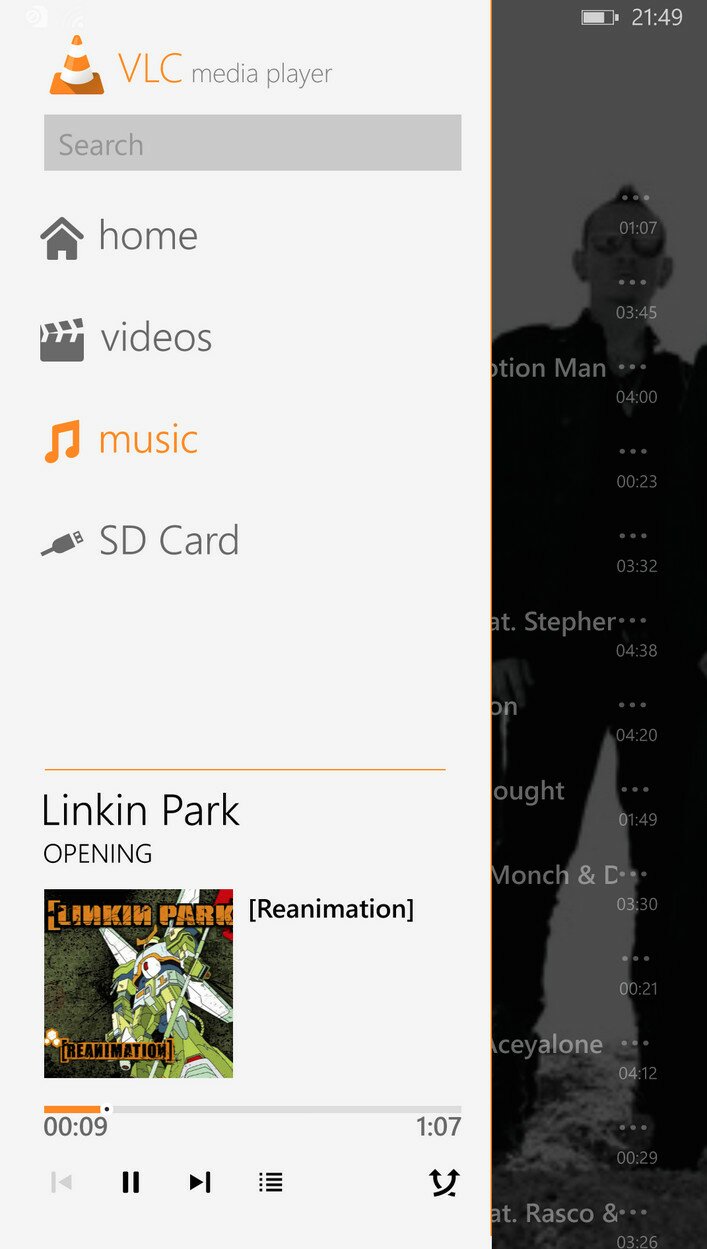Pause the current track
707x1249 pixels.
(131, 1182)
